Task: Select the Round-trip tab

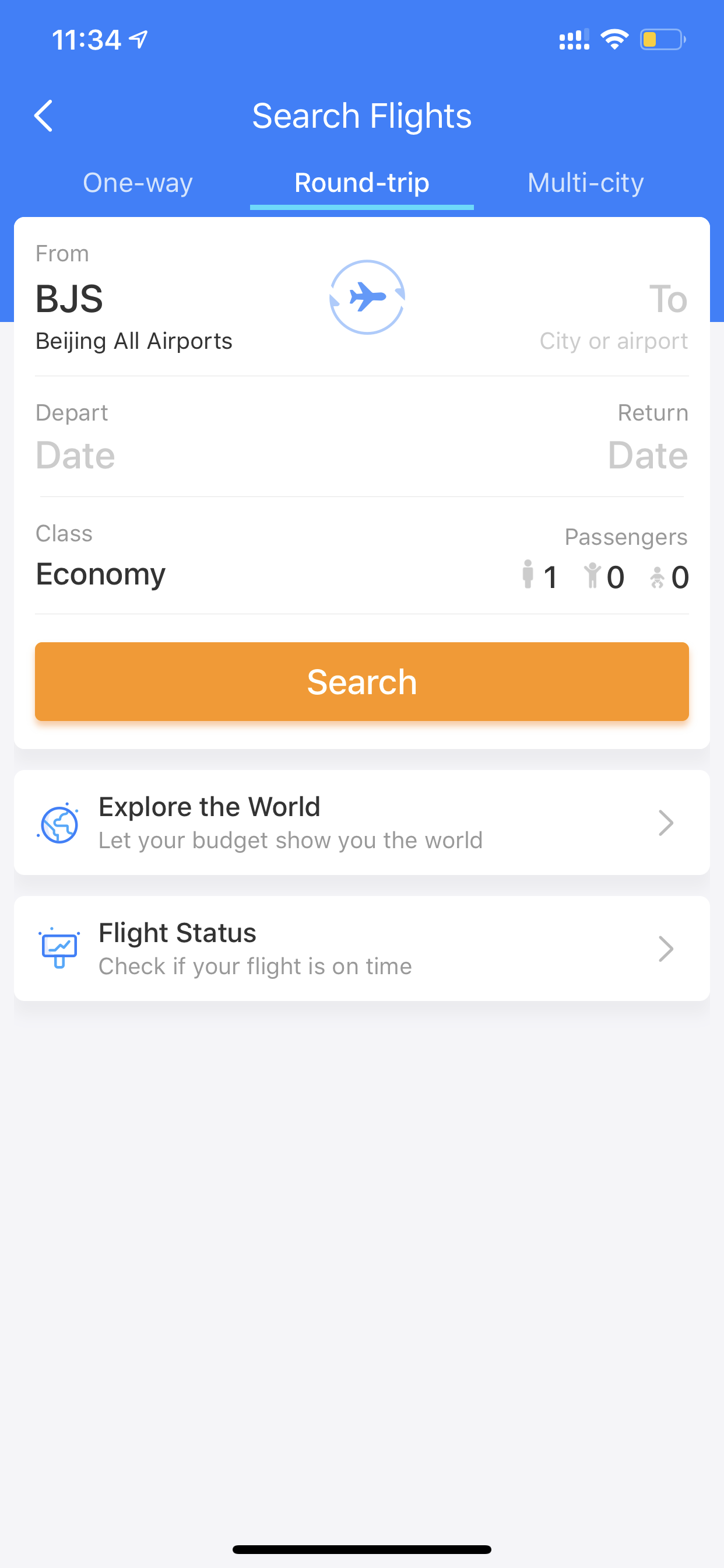Action: pos(361,183)
